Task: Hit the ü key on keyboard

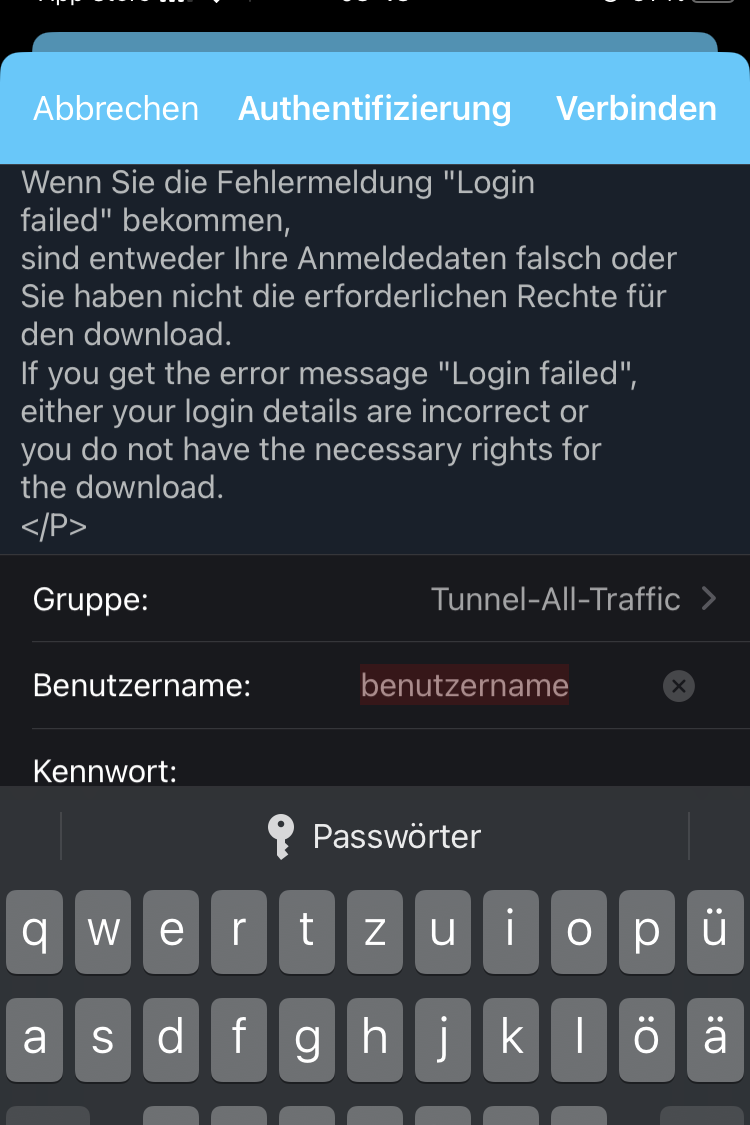Action: coord(714,932)
